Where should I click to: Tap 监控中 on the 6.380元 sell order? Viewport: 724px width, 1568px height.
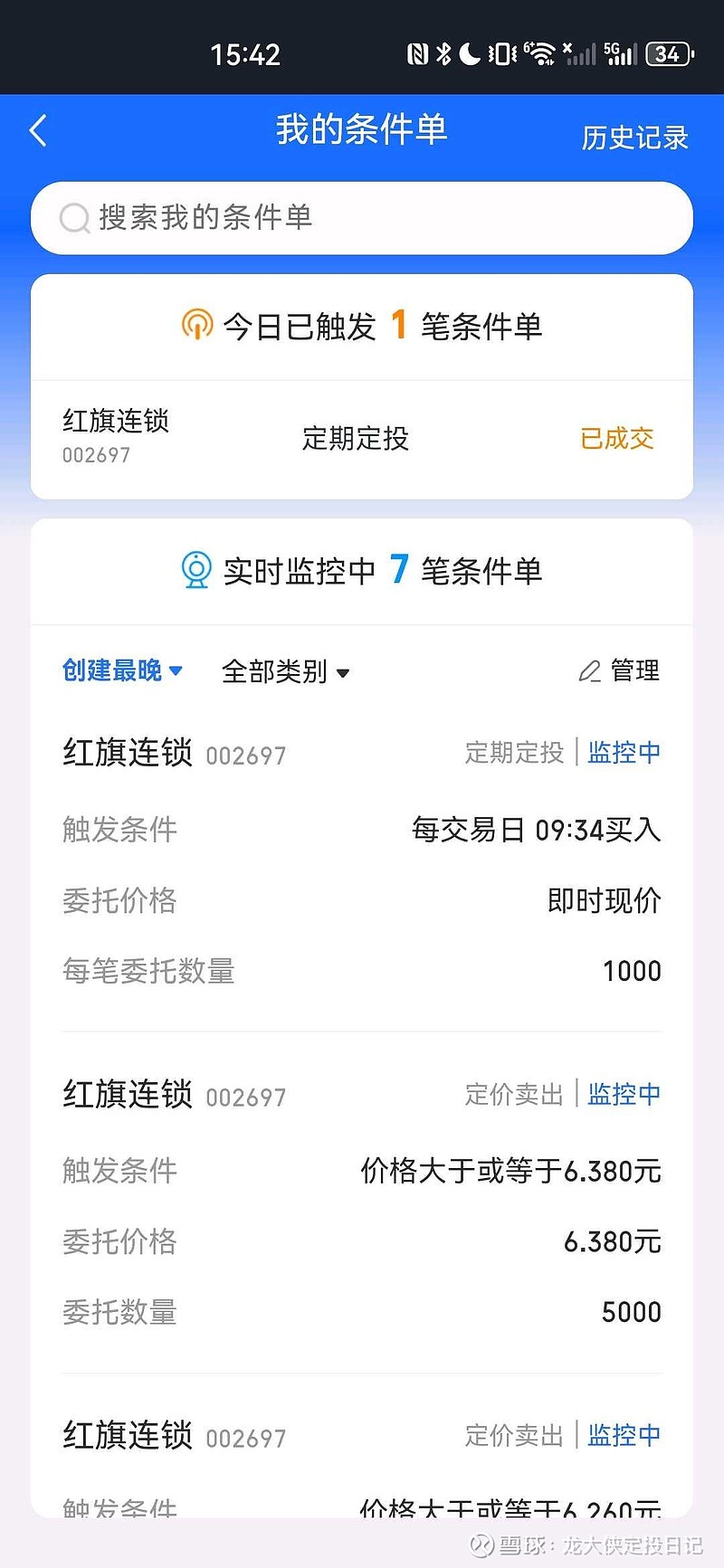[624, 1093]
